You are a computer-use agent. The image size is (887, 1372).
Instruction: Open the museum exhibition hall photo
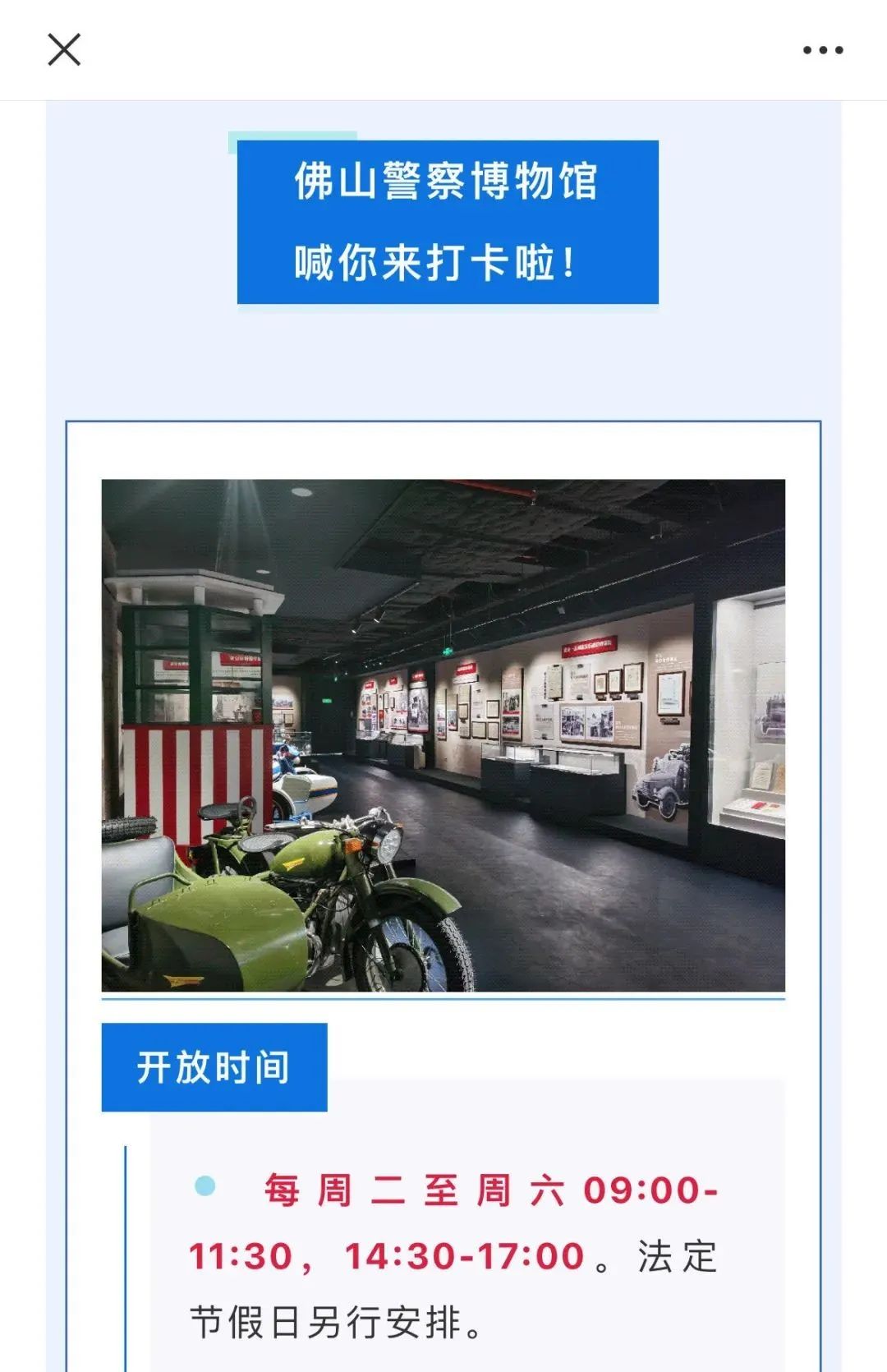(443, 735)
